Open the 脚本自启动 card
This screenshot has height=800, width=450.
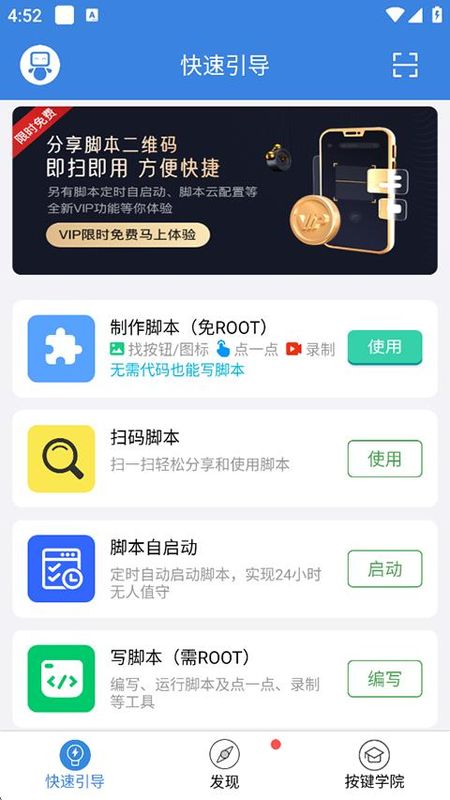pos(224,568)
